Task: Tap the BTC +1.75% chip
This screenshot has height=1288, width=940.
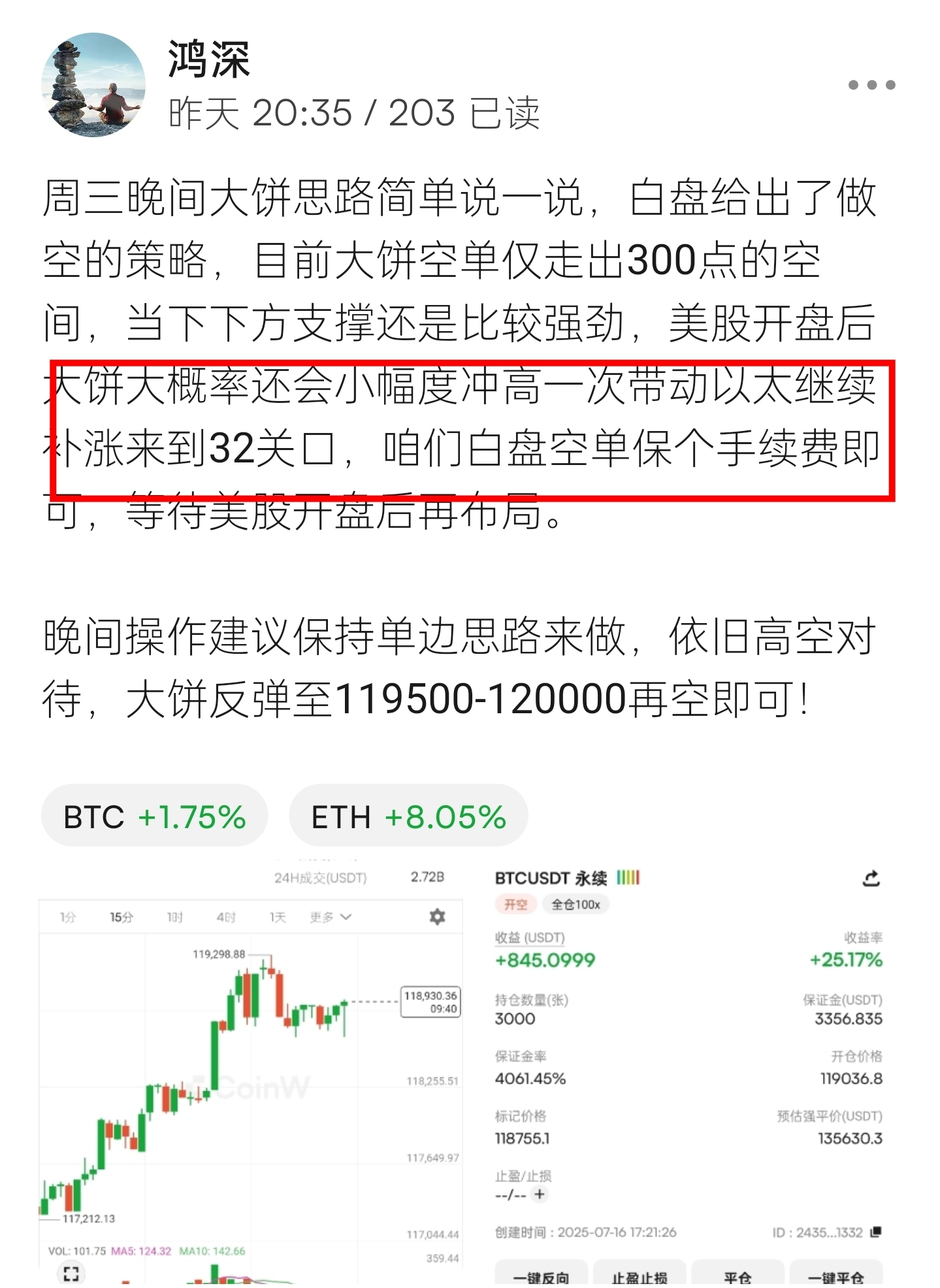Action: tap(154, 816)
